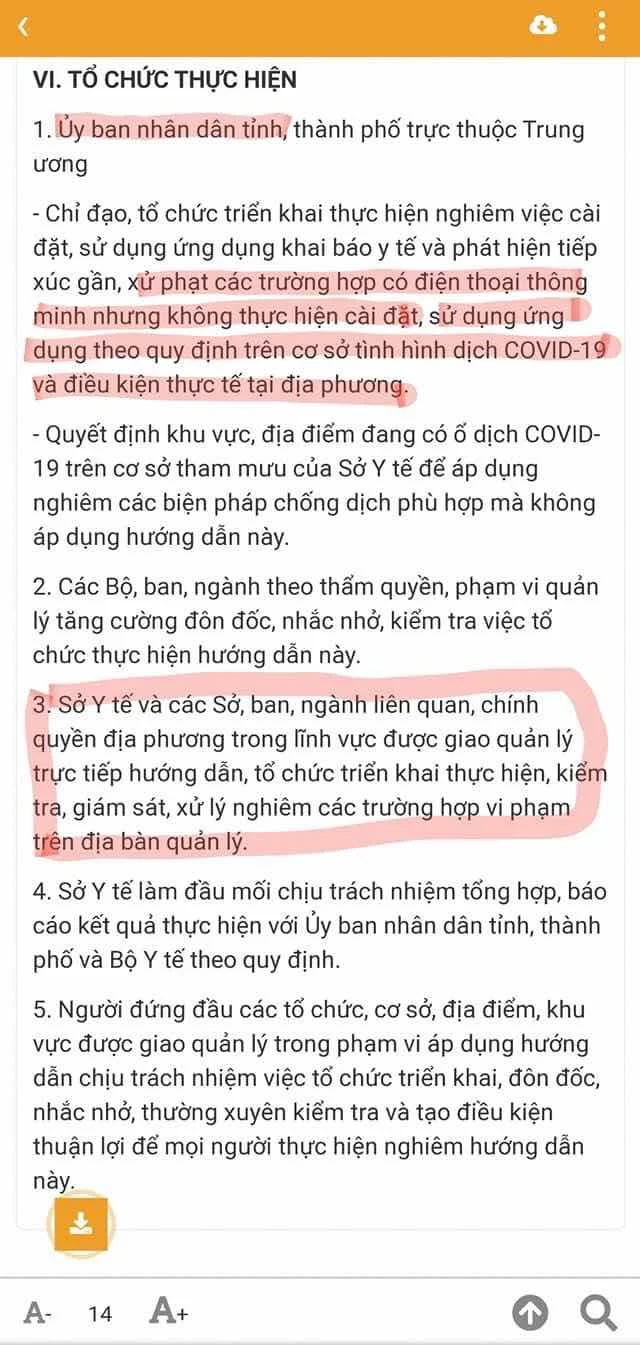Open search with the magnifier icon
Screen dimensions: 640x1345
[599, 1313]
